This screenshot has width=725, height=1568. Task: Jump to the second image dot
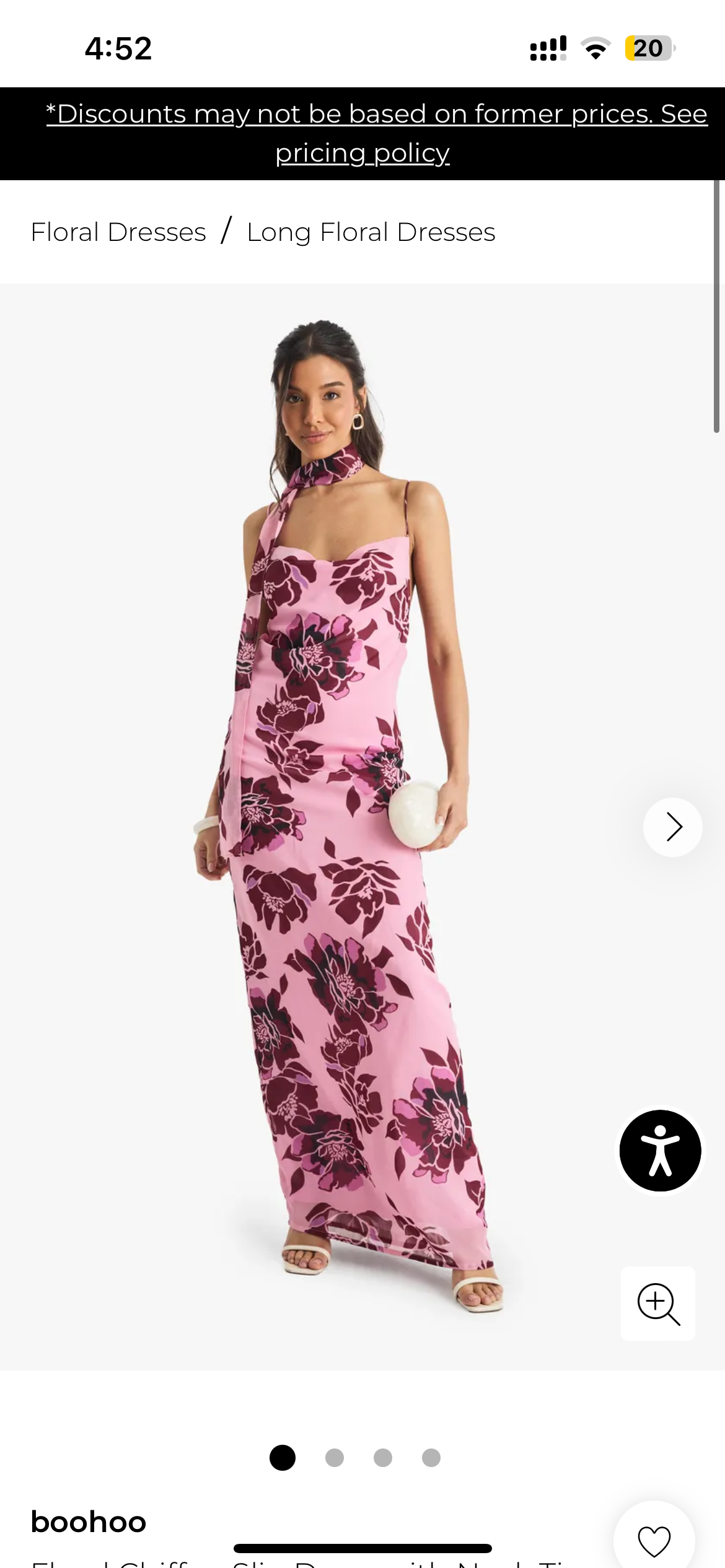(335, 1458)
